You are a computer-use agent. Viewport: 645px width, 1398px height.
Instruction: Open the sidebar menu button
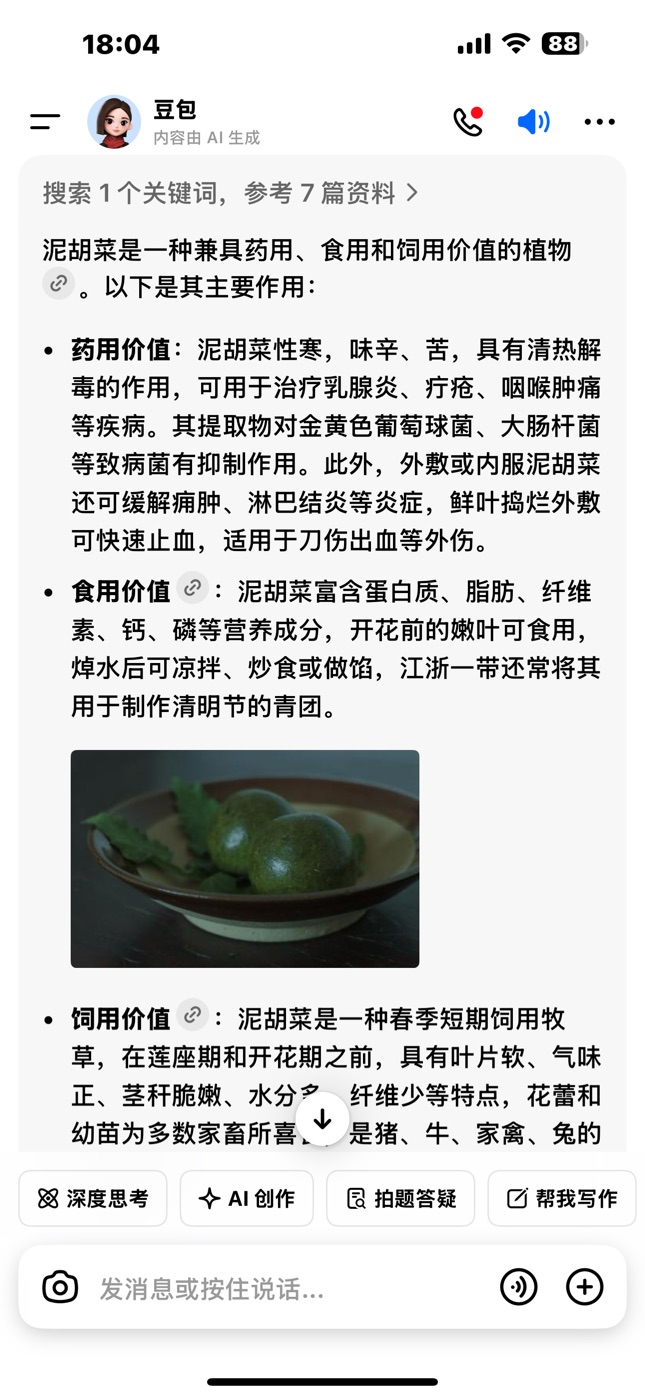(45, 122)
